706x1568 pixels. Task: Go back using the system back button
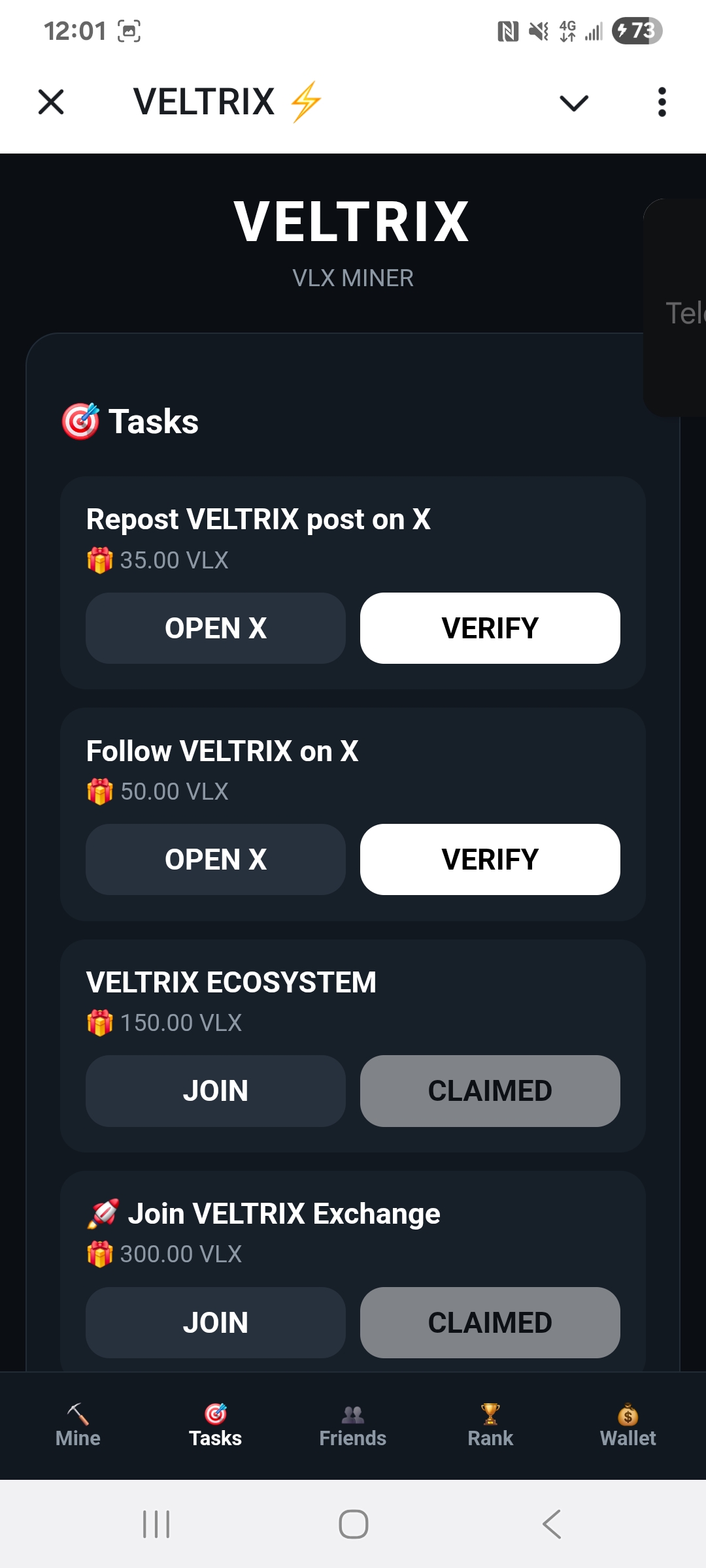click(x=552, y=1524)
